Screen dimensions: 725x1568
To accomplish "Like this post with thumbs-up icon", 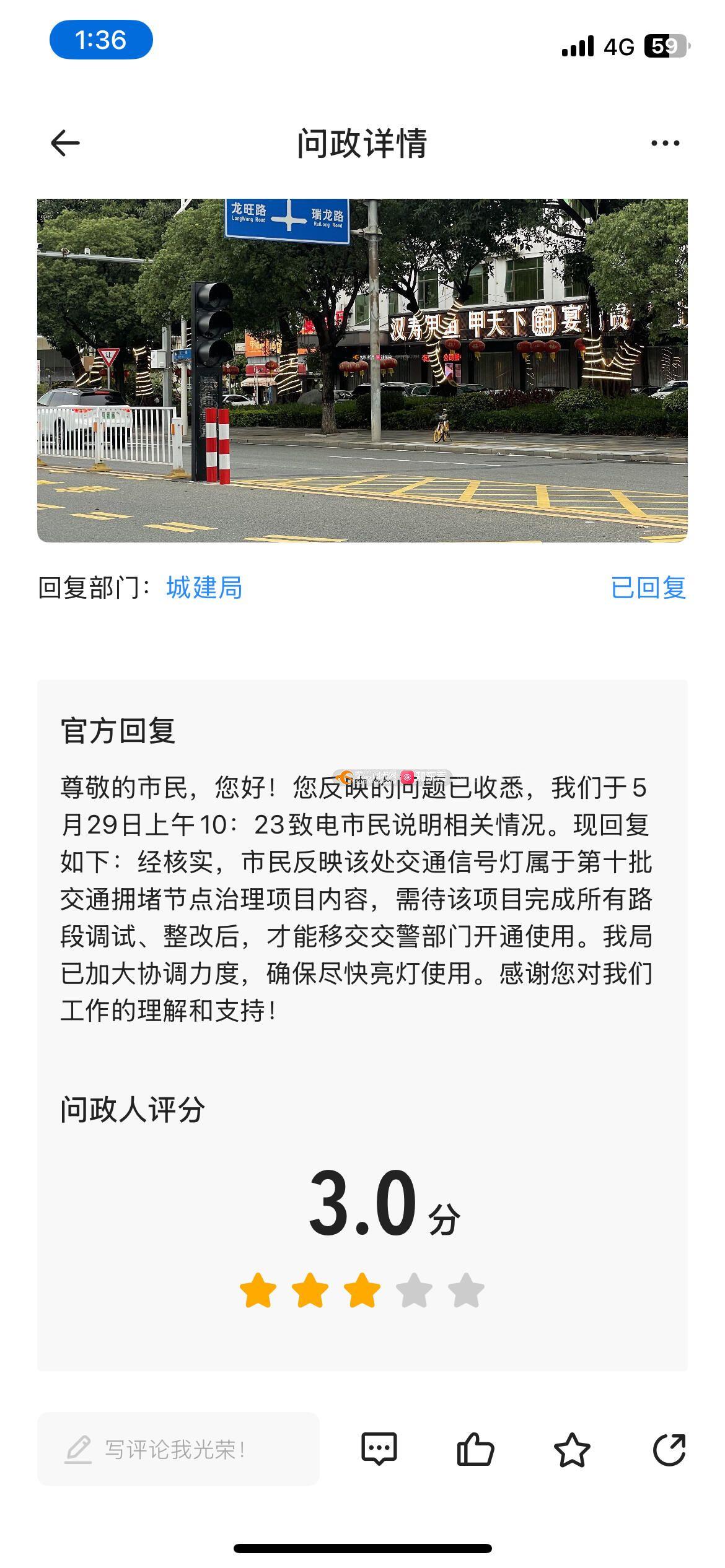I will pos(475,1449).
